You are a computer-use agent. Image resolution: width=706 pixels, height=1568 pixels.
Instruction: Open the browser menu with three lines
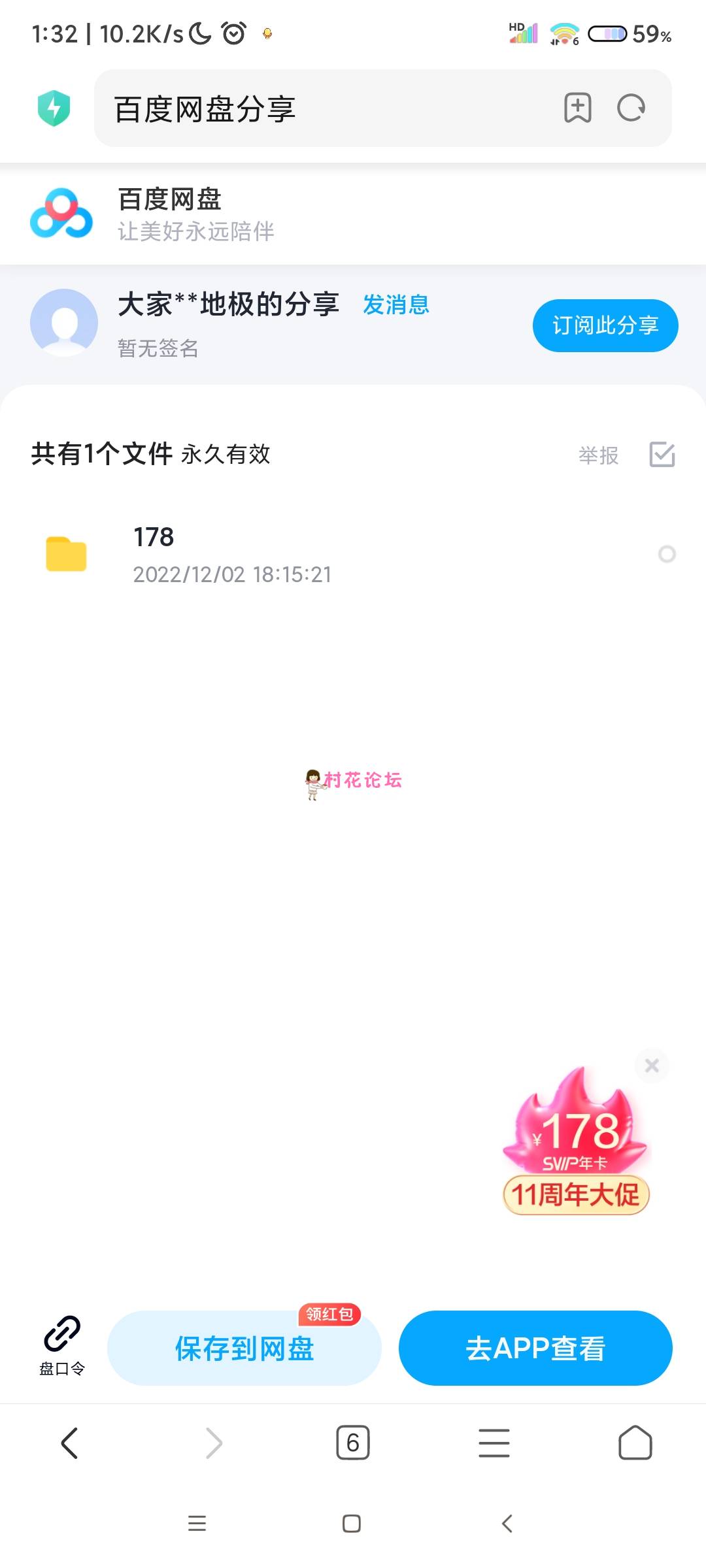[494, 1443]
